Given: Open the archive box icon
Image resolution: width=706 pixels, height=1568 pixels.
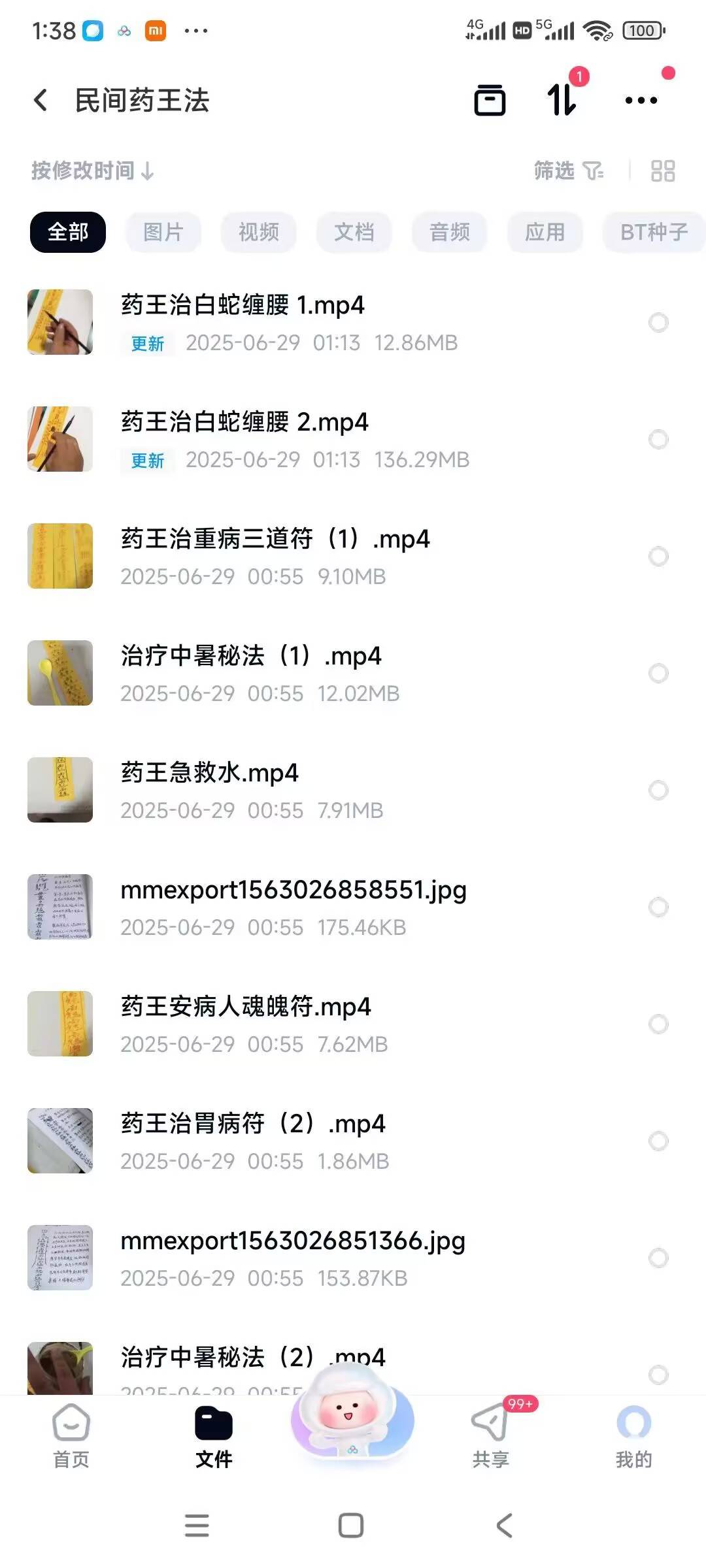Looking at the screenshot, I should click(490, 101).
